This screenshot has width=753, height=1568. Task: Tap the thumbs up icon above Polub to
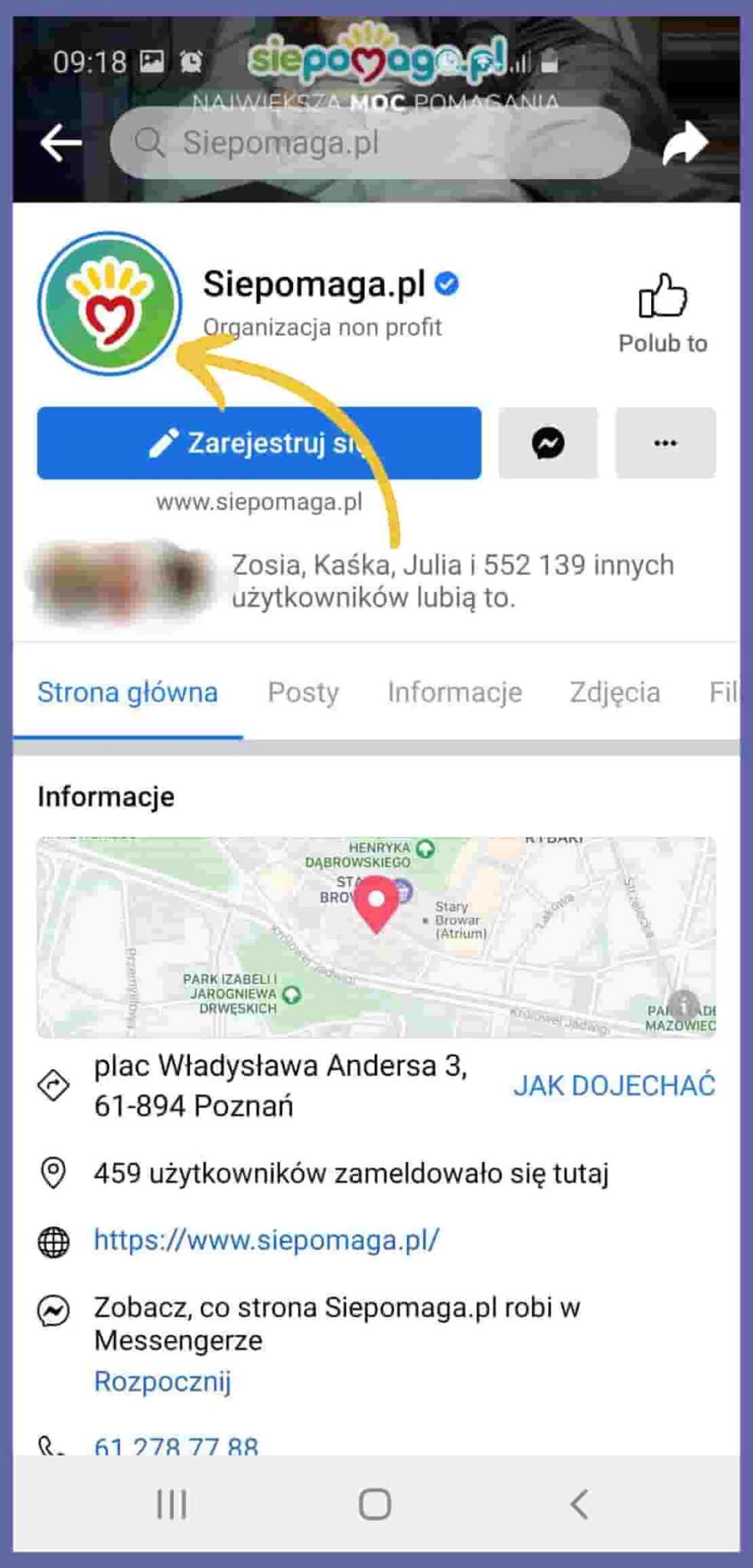(x=663, y=295)
